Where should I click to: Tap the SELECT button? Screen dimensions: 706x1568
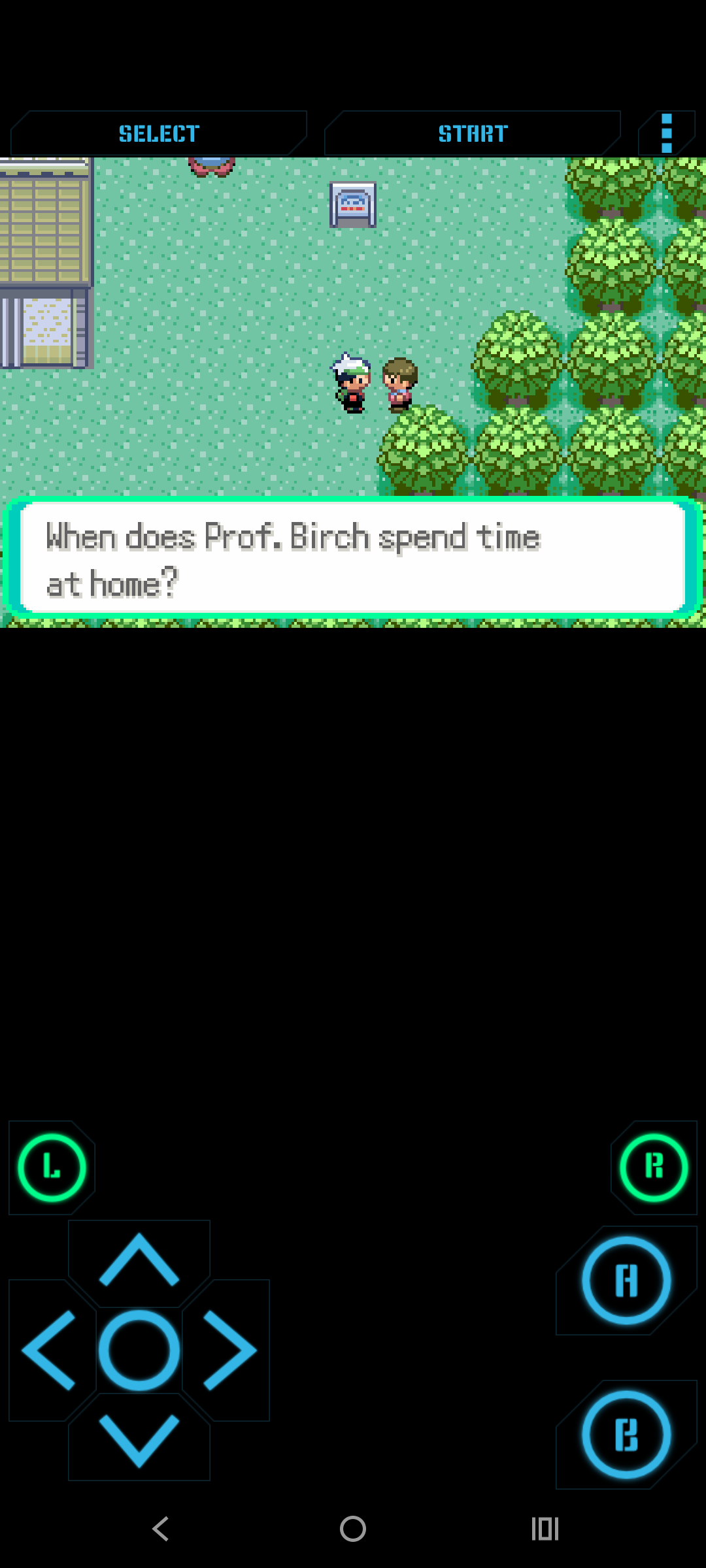point(159,134)
